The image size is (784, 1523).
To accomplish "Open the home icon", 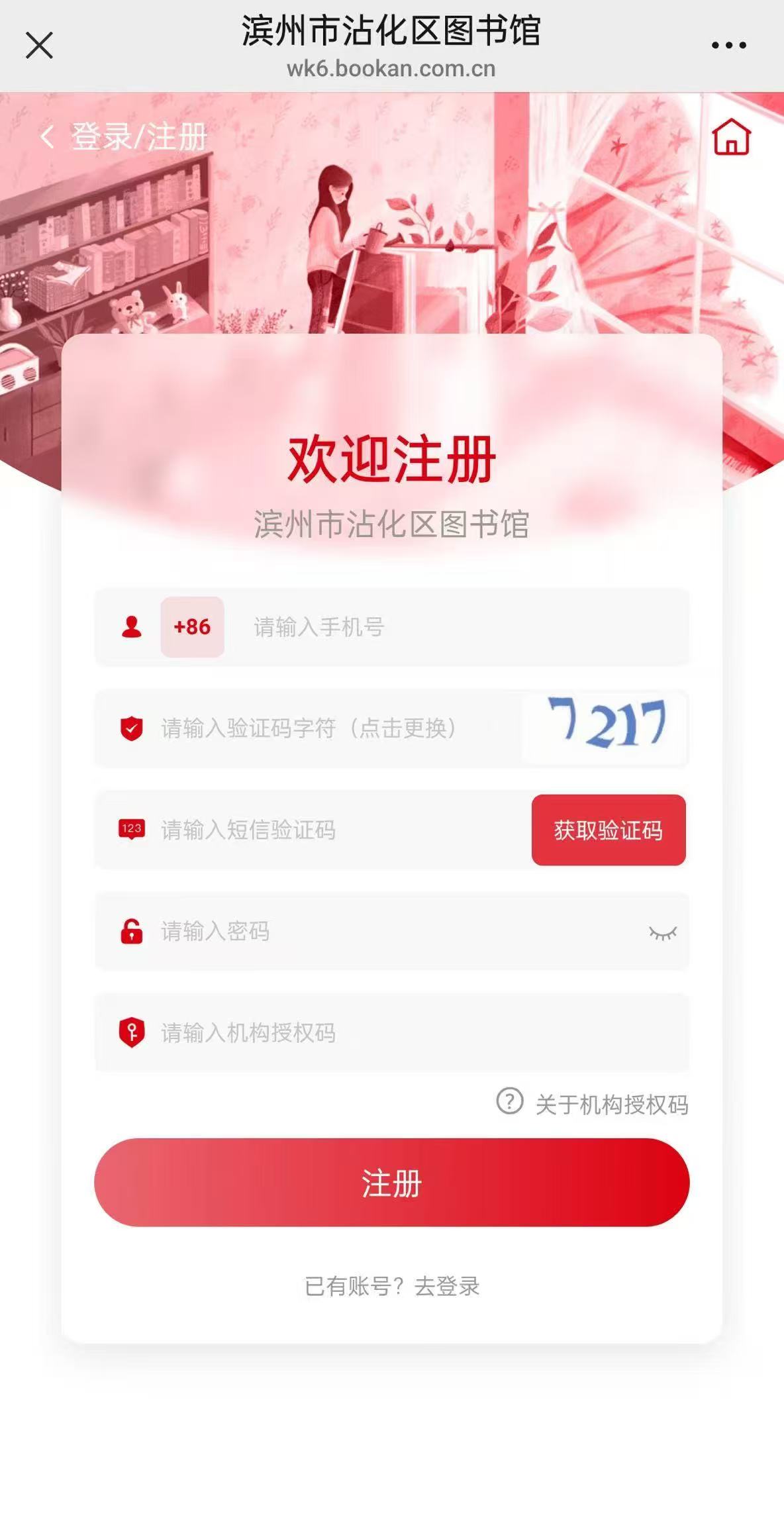I will (731, 137).
